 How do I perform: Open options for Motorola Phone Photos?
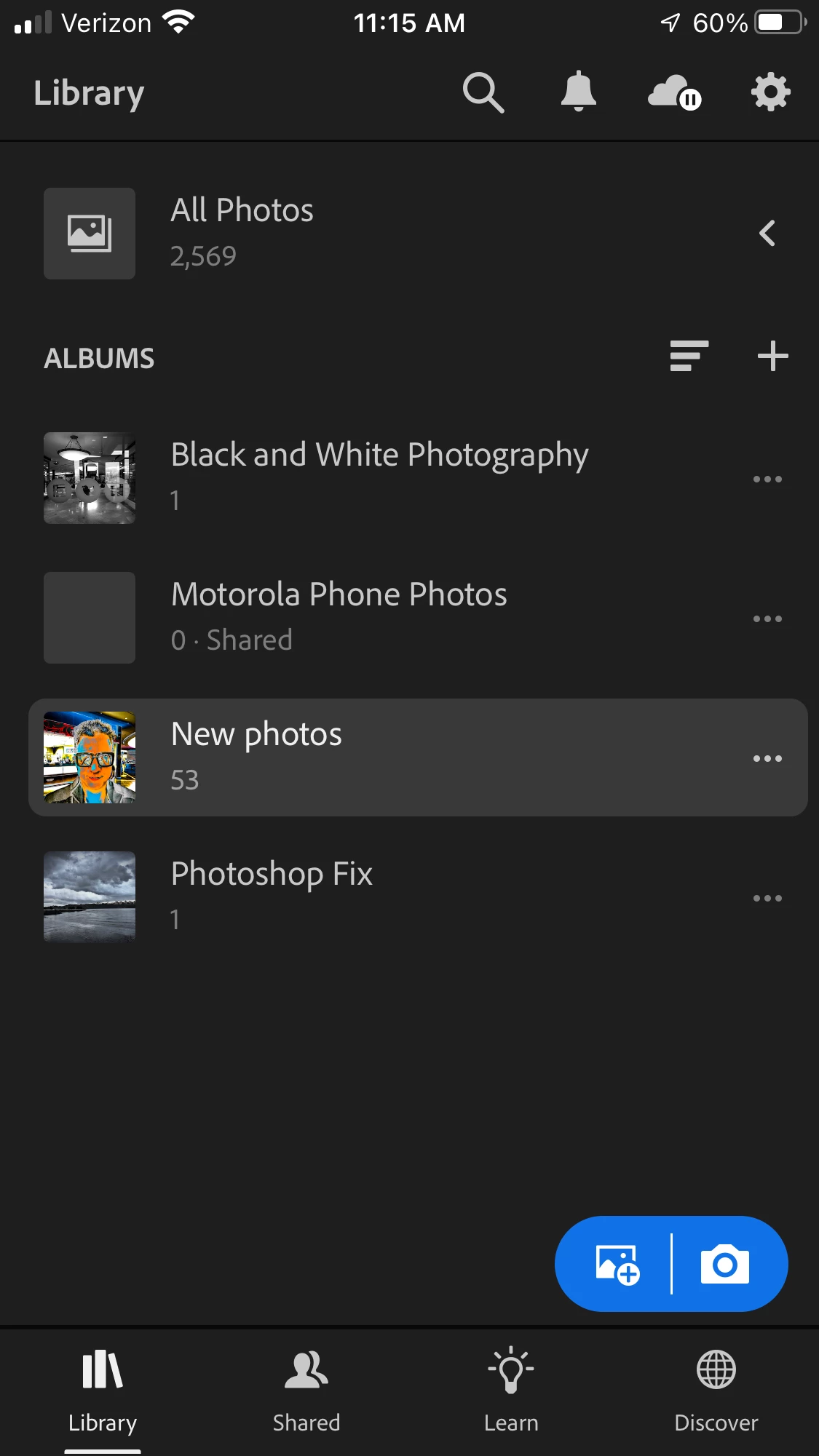(x=767, y=619)
